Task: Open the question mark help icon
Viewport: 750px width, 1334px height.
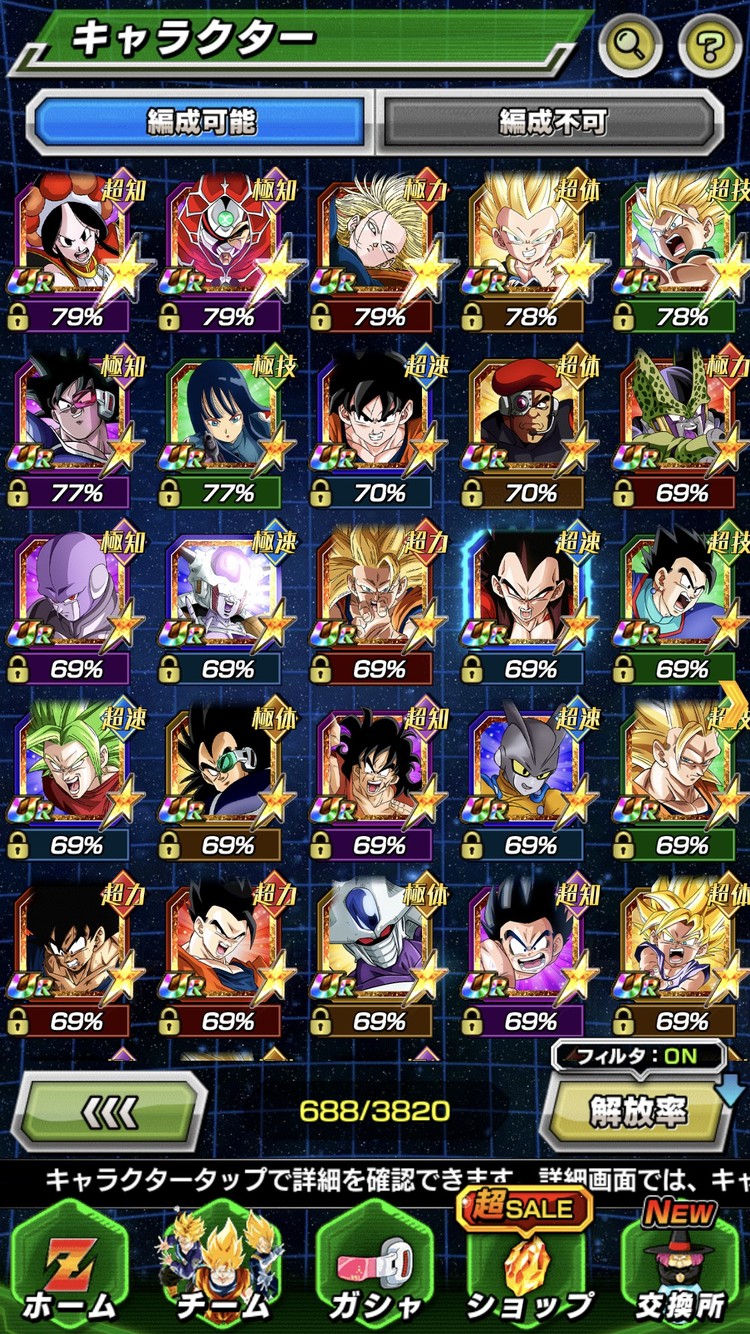Action: [710, 45]
